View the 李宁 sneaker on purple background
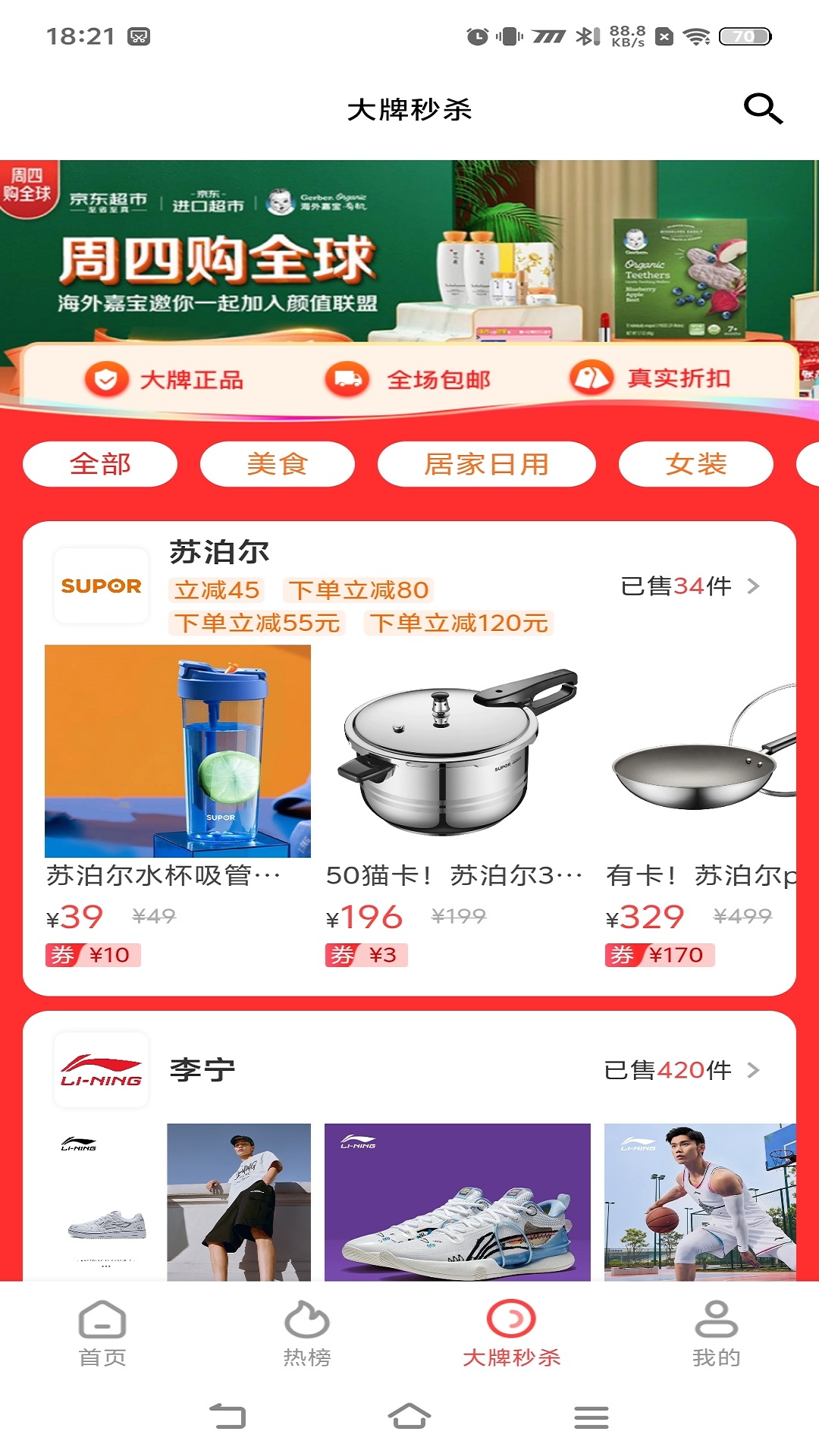 [x=457, y=1202]
